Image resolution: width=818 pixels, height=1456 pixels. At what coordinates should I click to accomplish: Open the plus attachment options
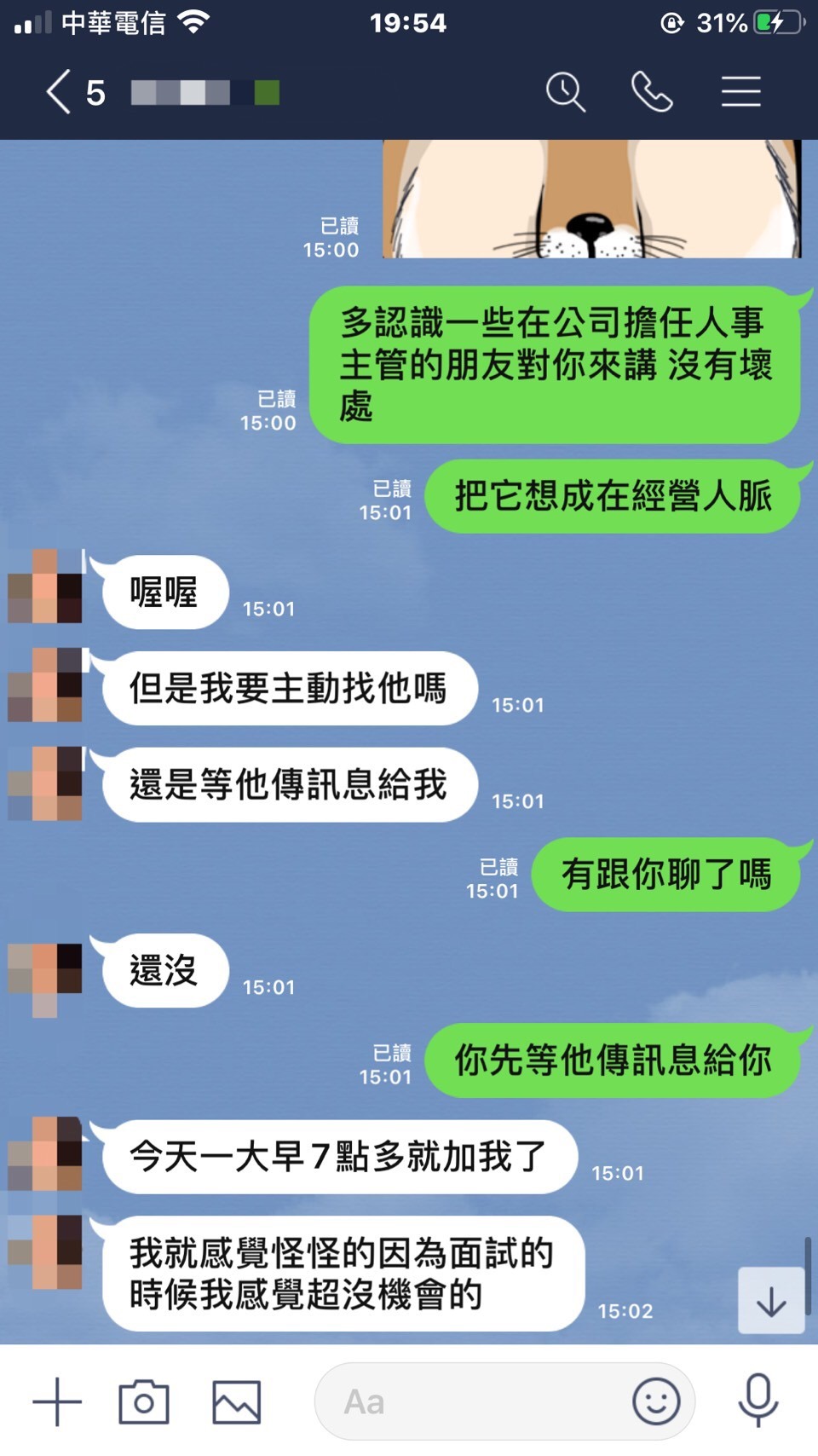point(57,1401)
